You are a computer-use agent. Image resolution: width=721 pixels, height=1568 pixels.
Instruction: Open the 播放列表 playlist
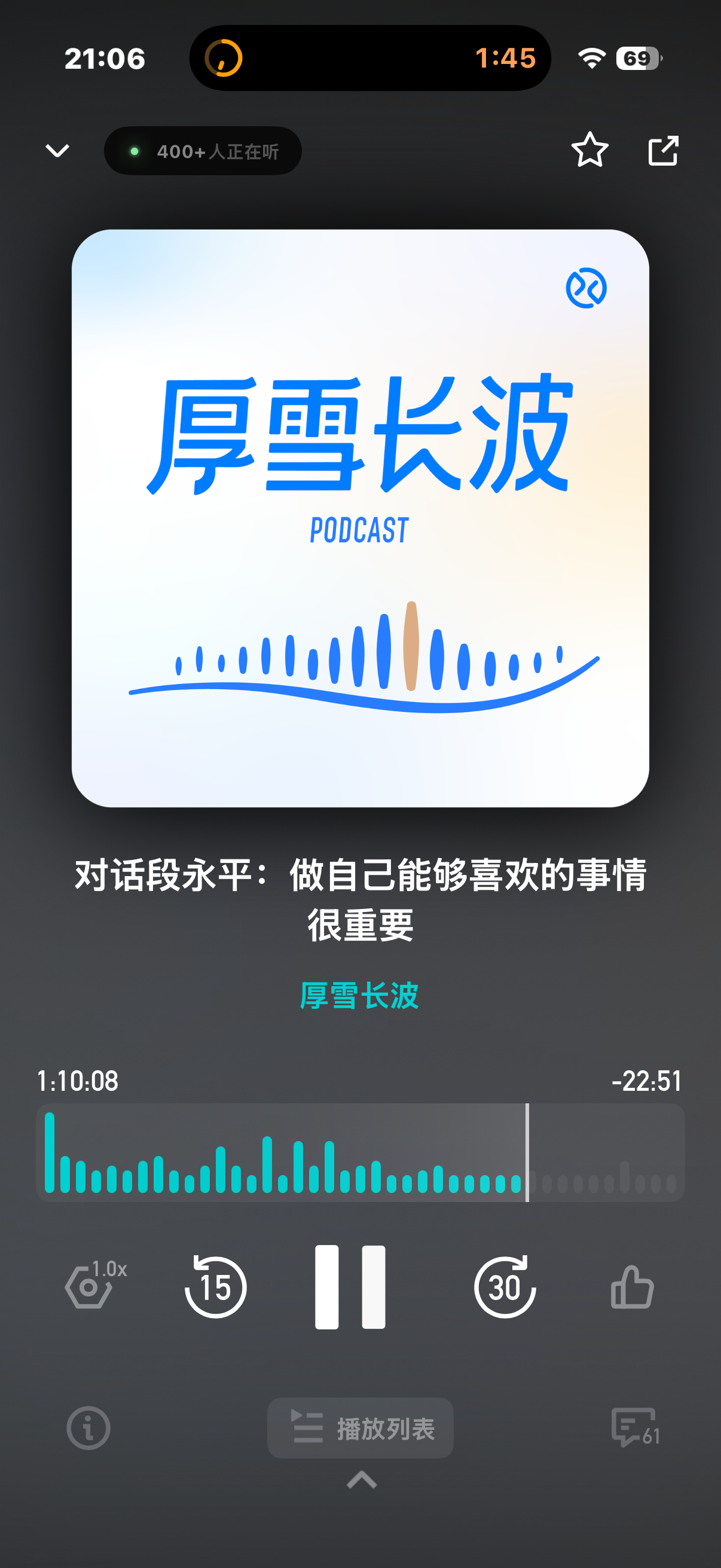coord(360,1428)
